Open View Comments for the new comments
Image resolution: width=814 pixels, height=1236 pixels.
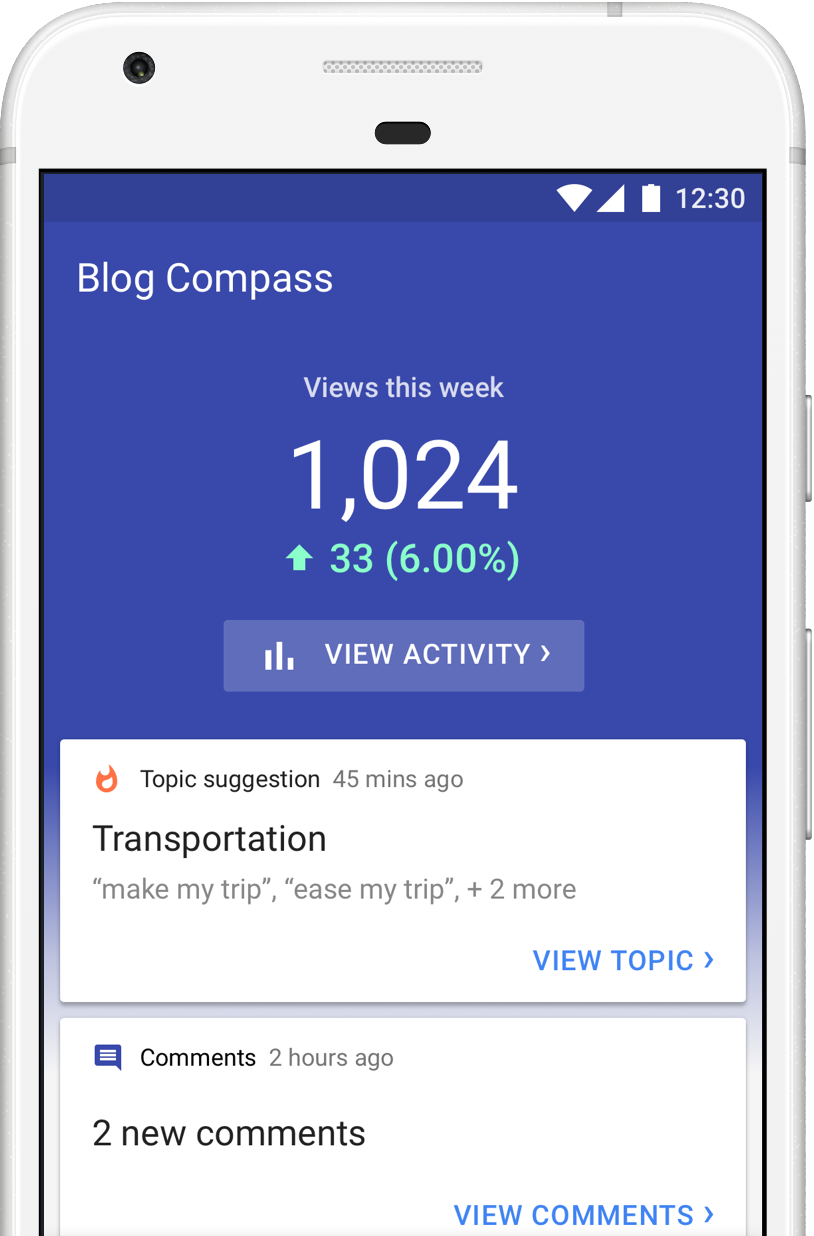584,1215
